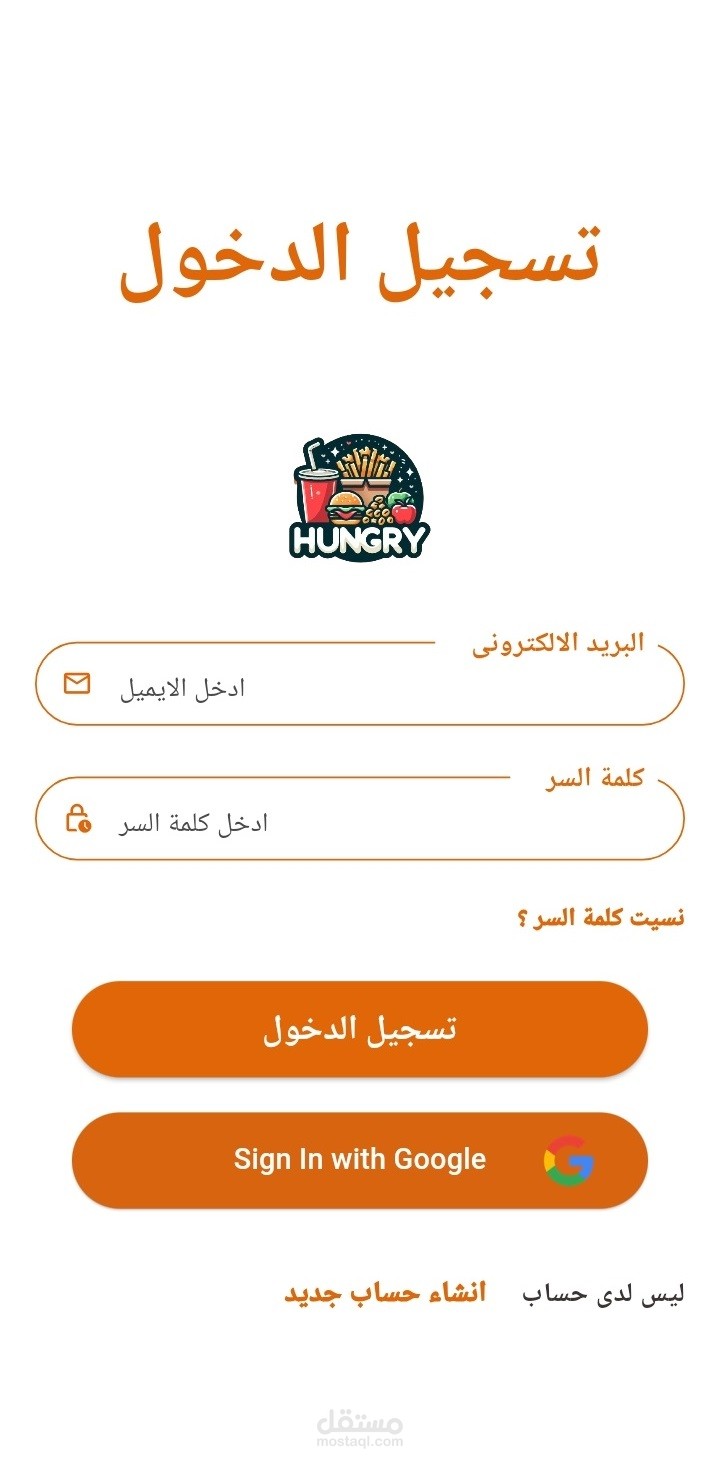720x1479 pixels.
Task: Open the forgot password link (نسيت كلمة السر ؟)
Action: point(600,917)
